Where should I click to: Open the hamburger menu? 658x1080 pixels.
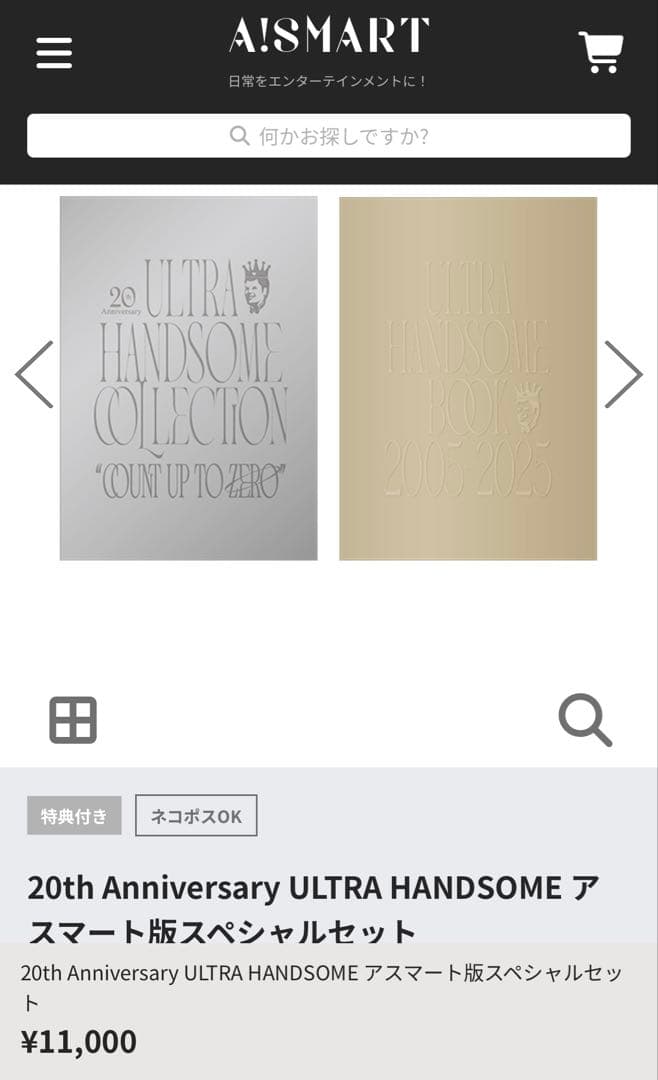[54, 52]
